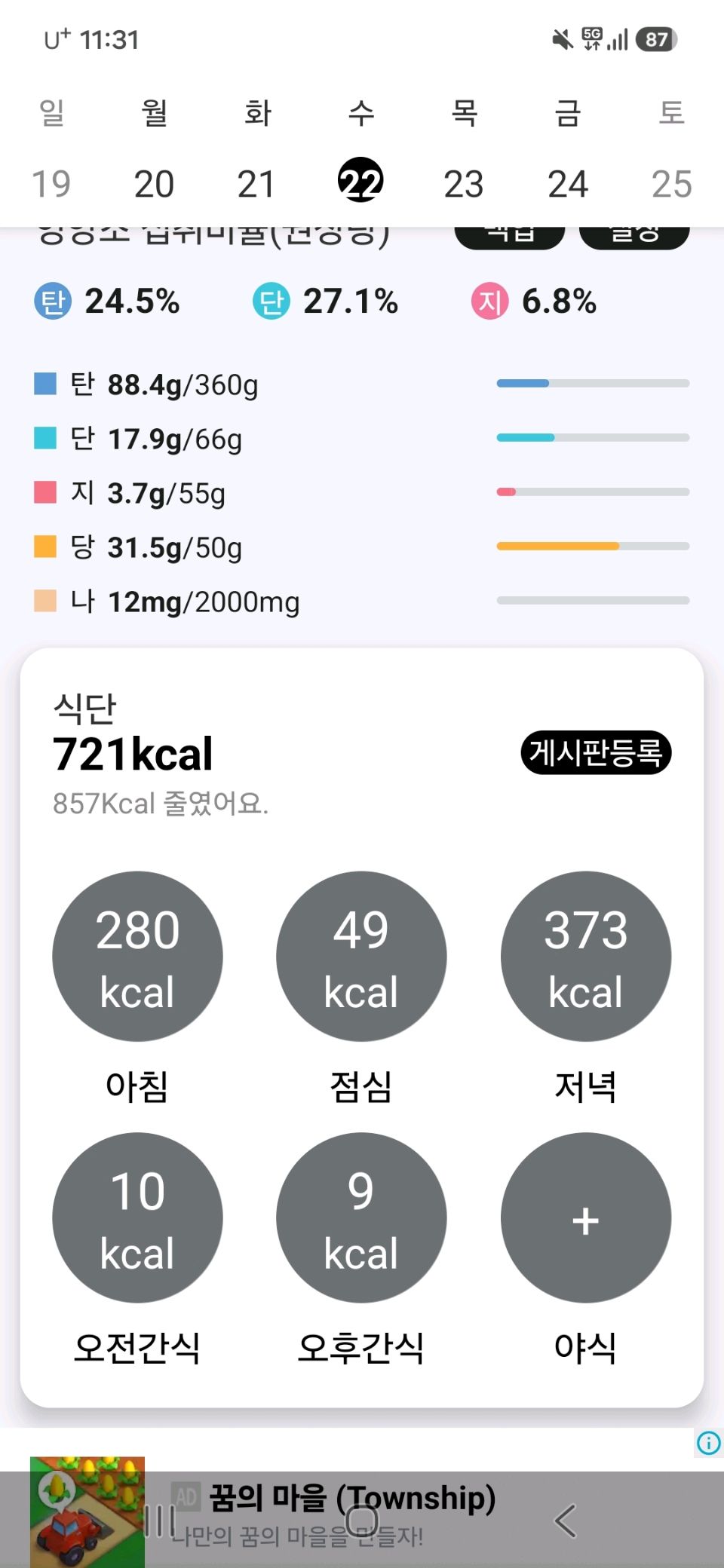Screen dimensions: 724x1568
Task: Tap the ad info icon
Action: 709,1443
